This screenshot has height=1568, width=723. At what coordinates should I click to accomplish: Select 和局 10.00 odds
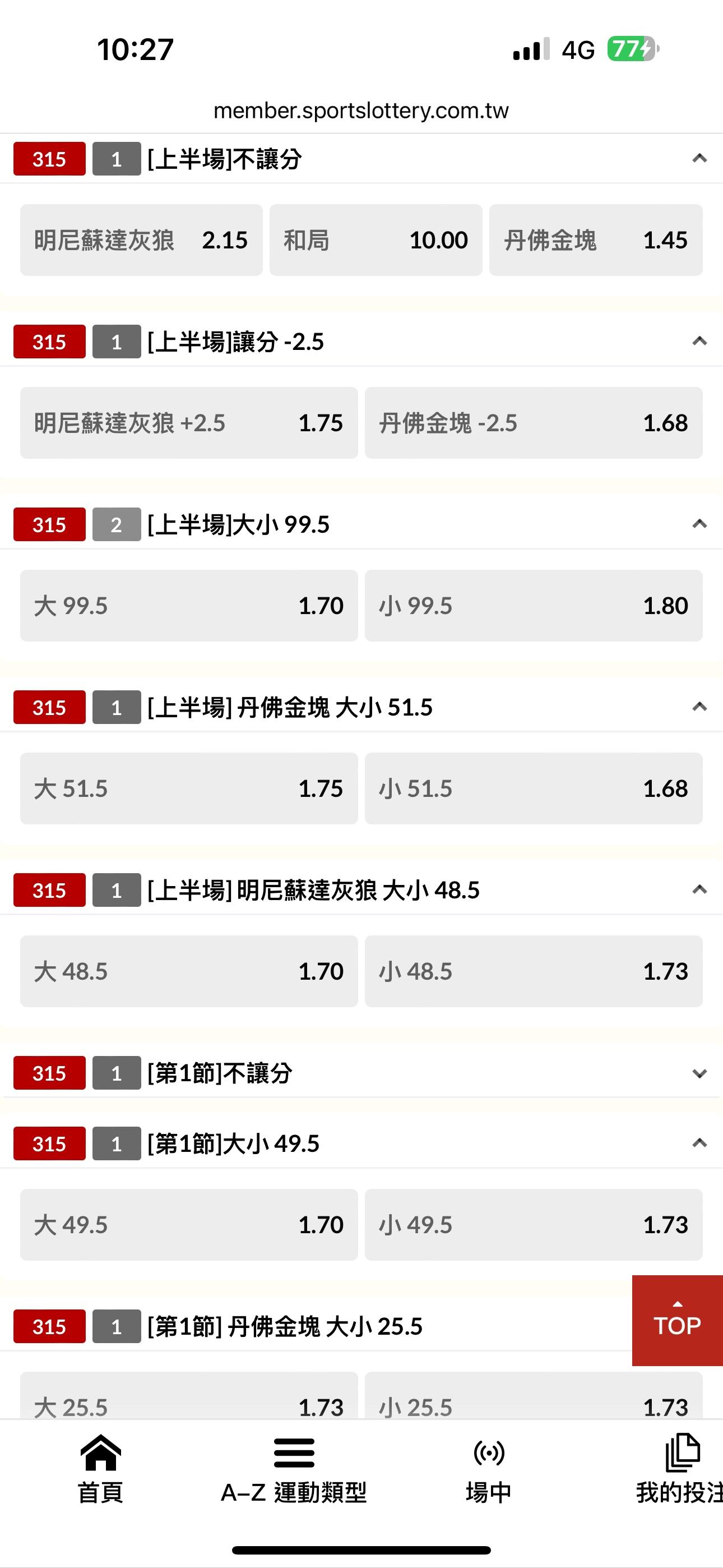point(376,240)
